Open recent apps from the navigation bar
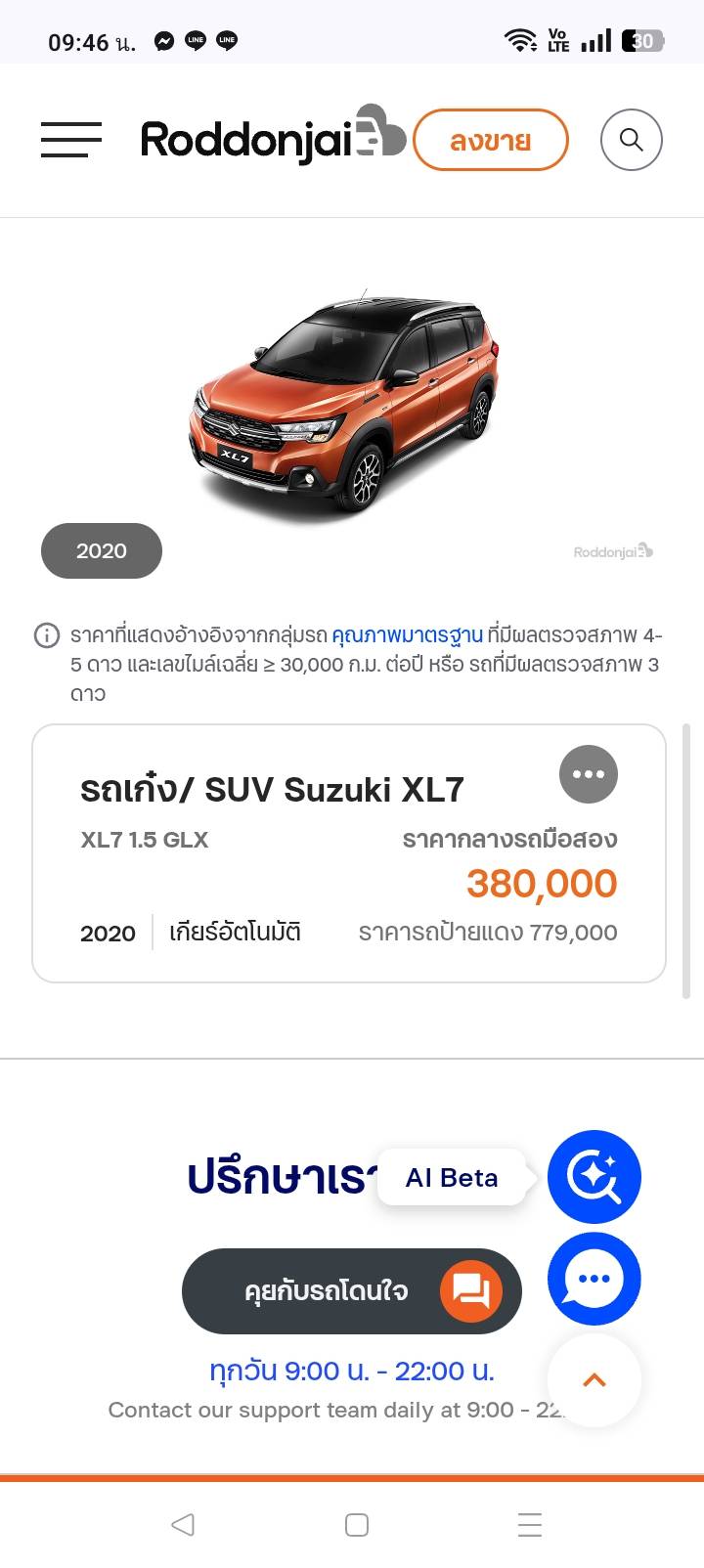Viewport: 704px width, 1568px height. click(530, 1525)
